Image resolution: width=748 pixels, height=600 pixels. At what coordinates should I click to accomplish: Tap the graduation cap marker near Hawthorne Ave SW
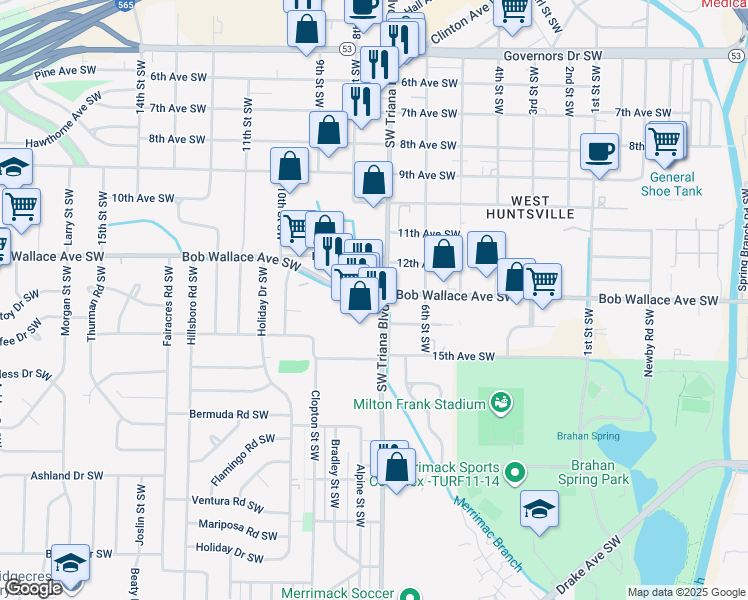[13, 167]
